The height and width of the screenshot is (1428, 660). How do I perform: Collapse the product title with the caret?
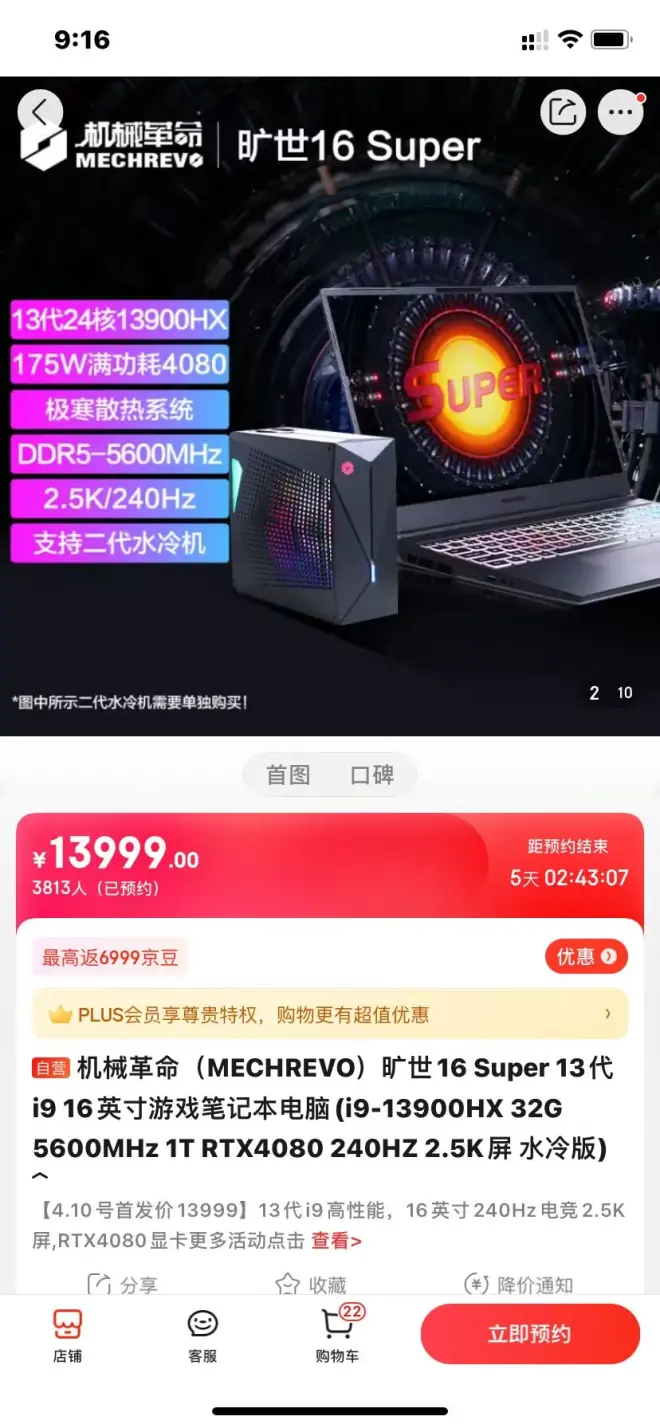tap(41, 1177)
